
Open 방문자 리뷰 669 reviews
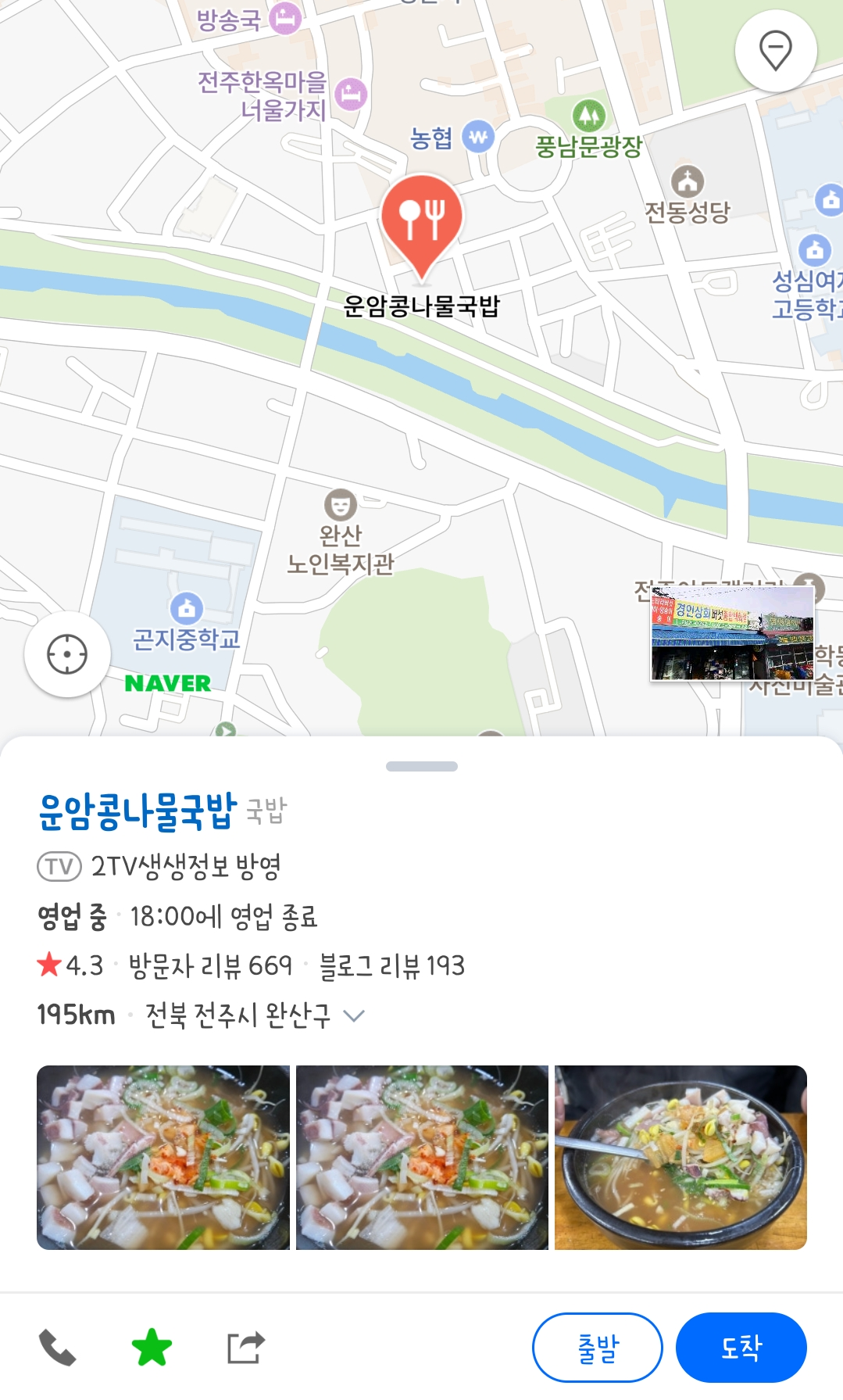click(210, 965)
